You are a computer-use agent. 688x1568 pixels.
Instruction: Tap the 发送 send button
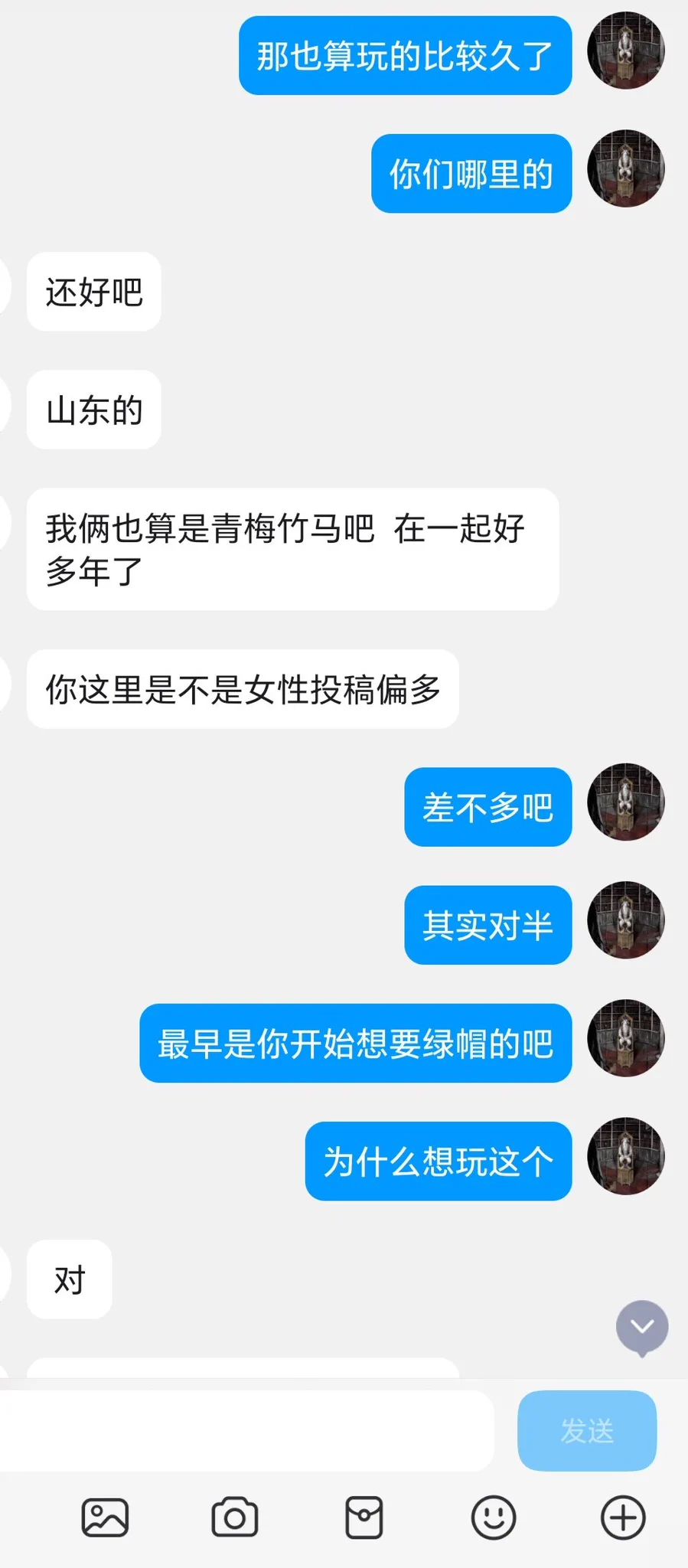(x=587, y=1430)
